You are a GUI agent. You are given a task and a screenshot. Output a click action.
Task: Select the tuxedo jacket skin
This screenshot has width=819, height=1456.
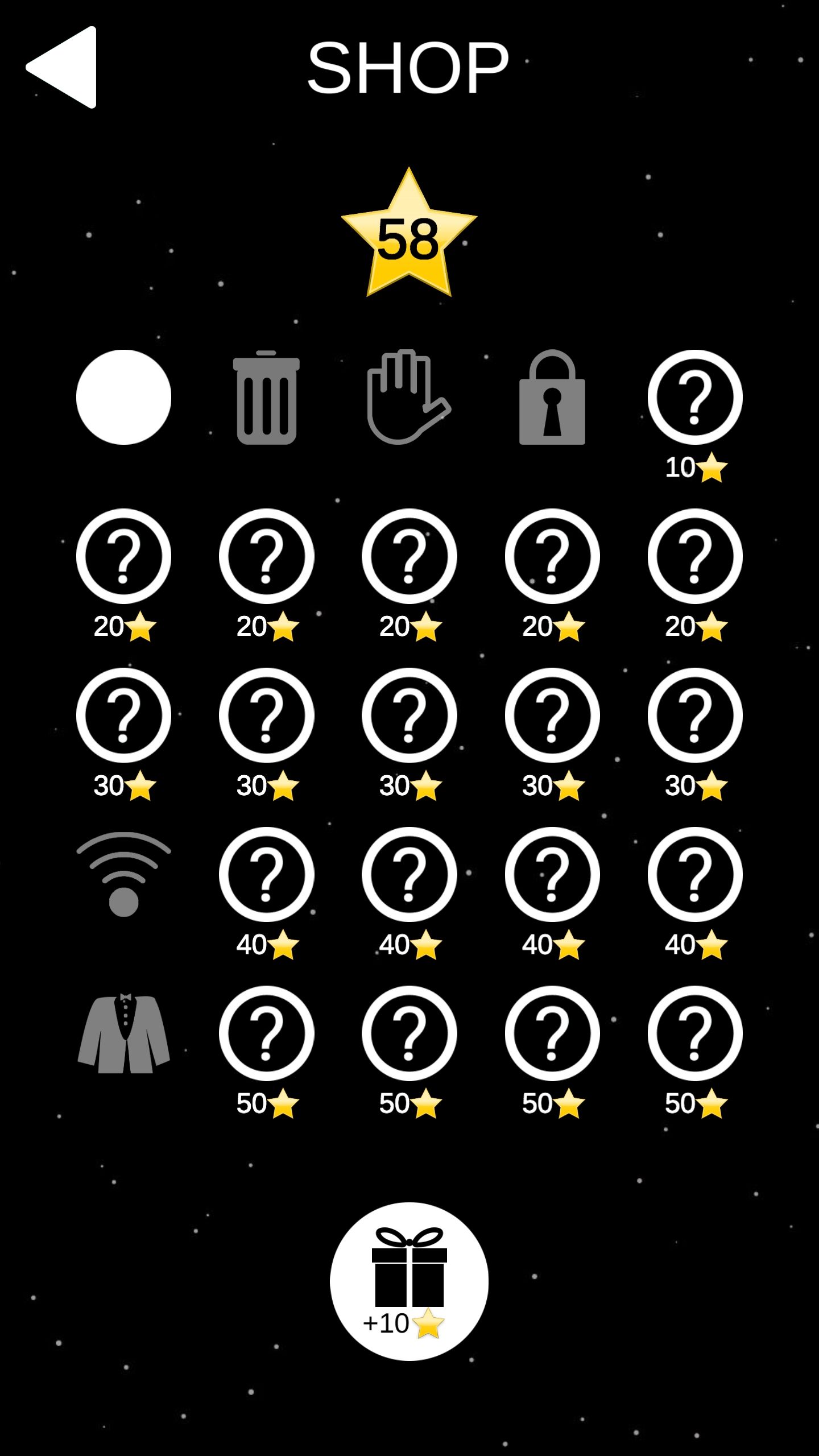pyautogui.click(x=123, y=1033)
